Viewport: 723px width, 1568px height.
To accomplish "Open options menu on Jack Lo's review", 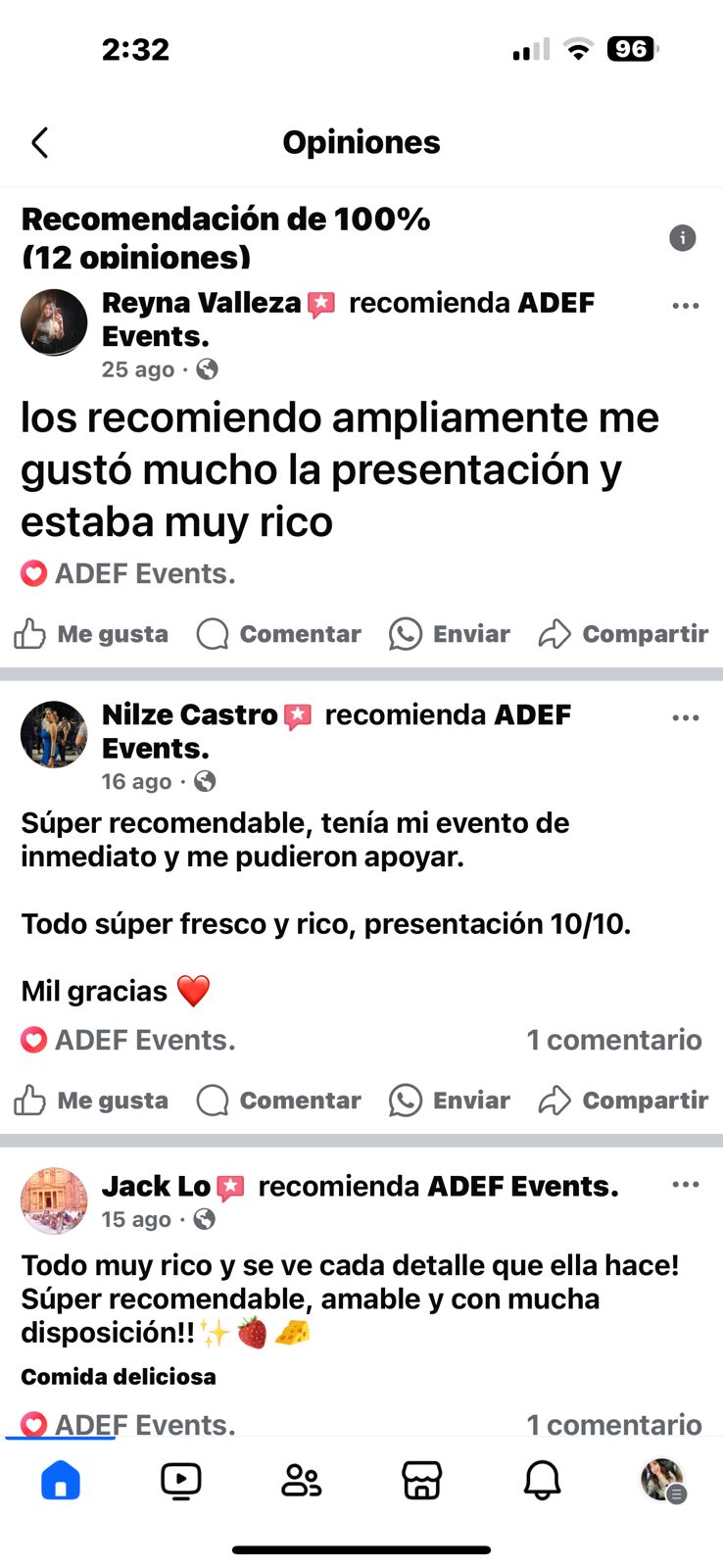I will [x=685, y=1185].
